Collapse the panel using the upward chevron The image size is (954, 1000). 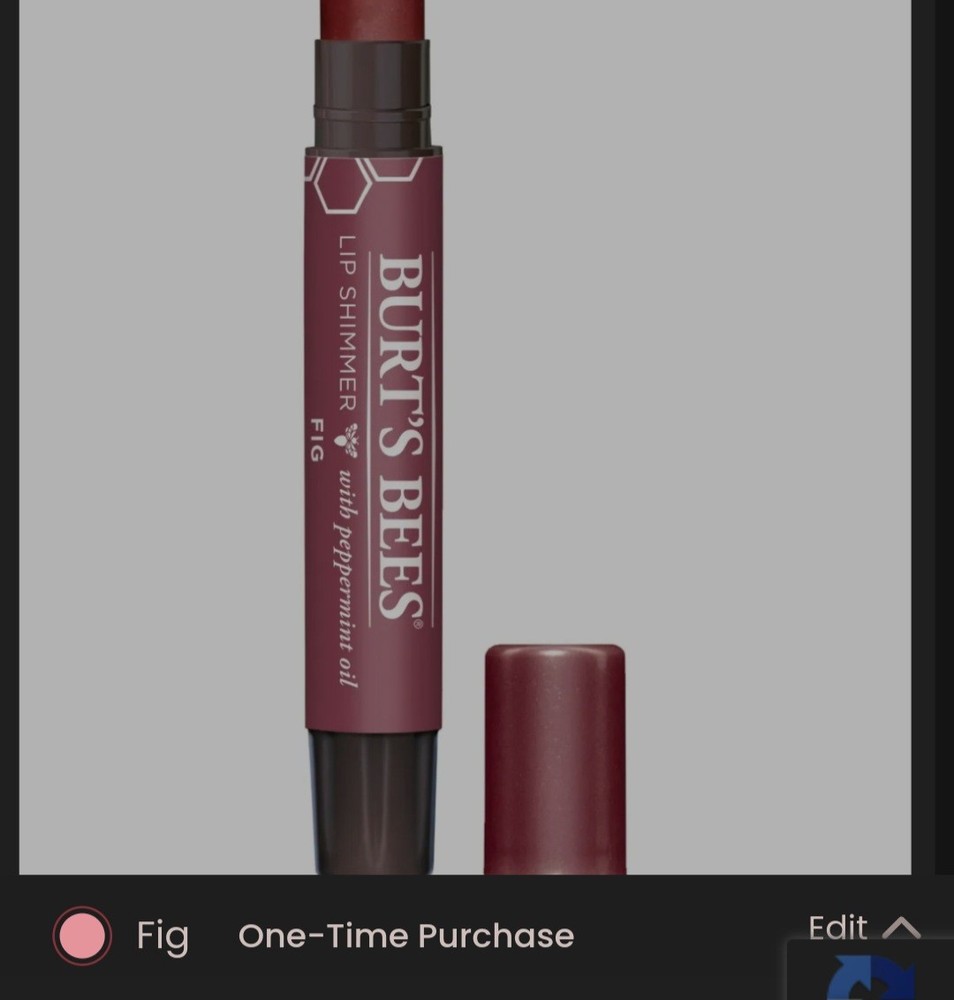click(899, 929)
